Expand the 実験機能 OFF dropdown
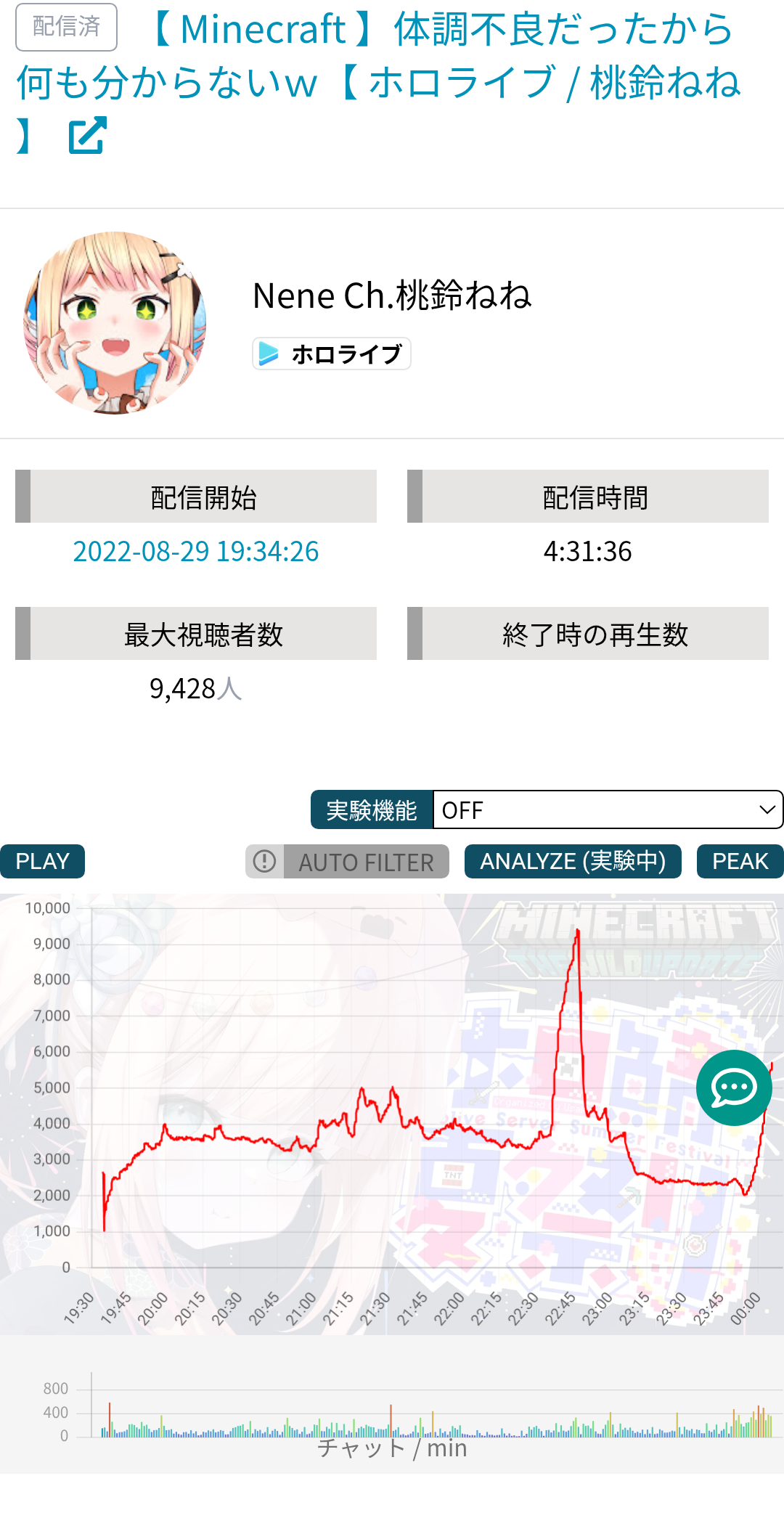Image resolution: width=784 pixels, height=1534 pixels. pos(607,809)
